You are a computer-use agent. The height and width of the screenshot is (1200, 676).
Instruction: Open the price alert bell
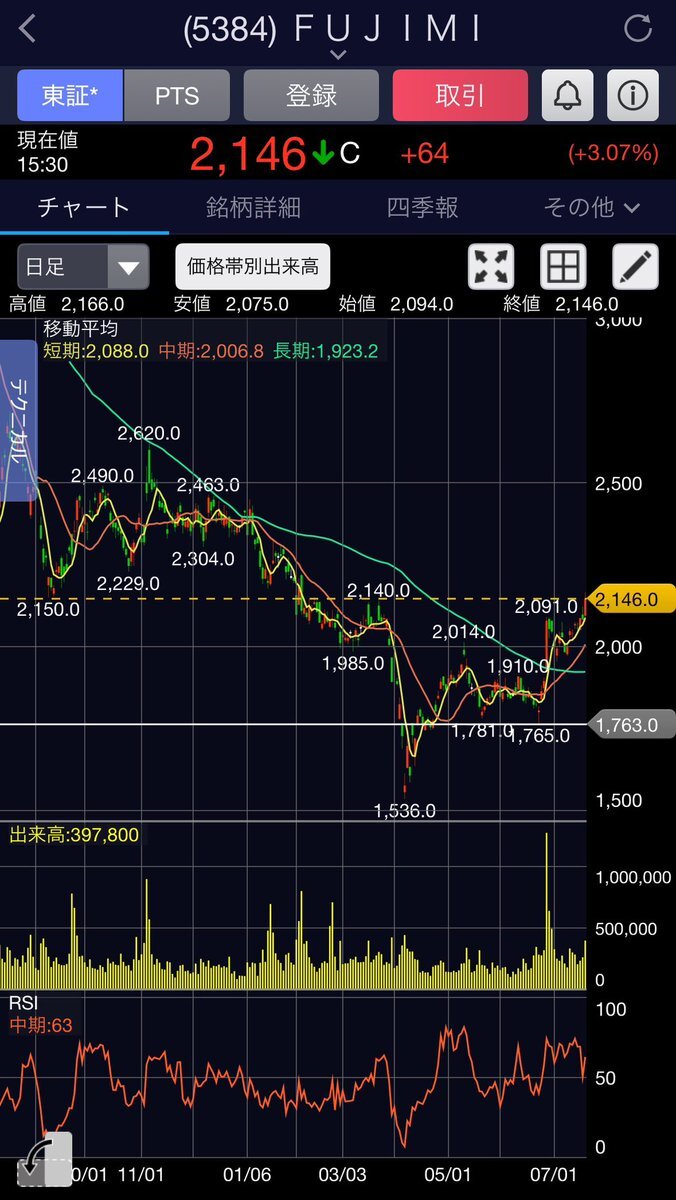pyautogui.click(x=568, y=95)
